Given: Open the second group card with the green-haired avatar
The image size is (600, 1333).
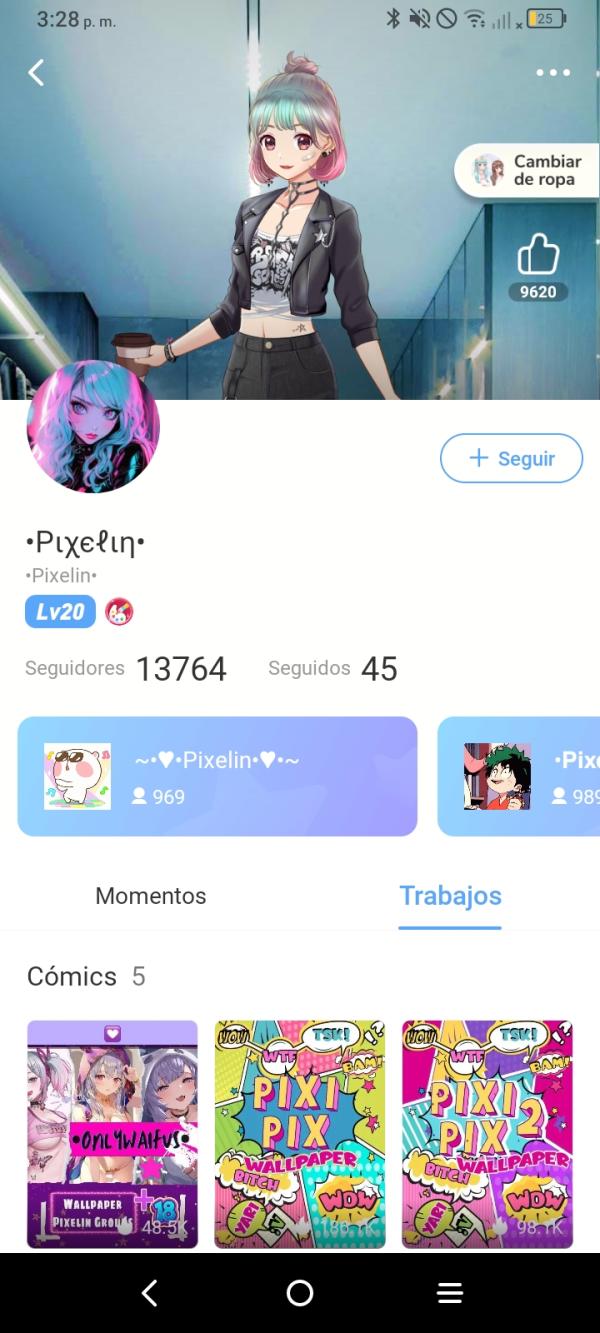Looking at the screenshot, I should coord(520,776).
